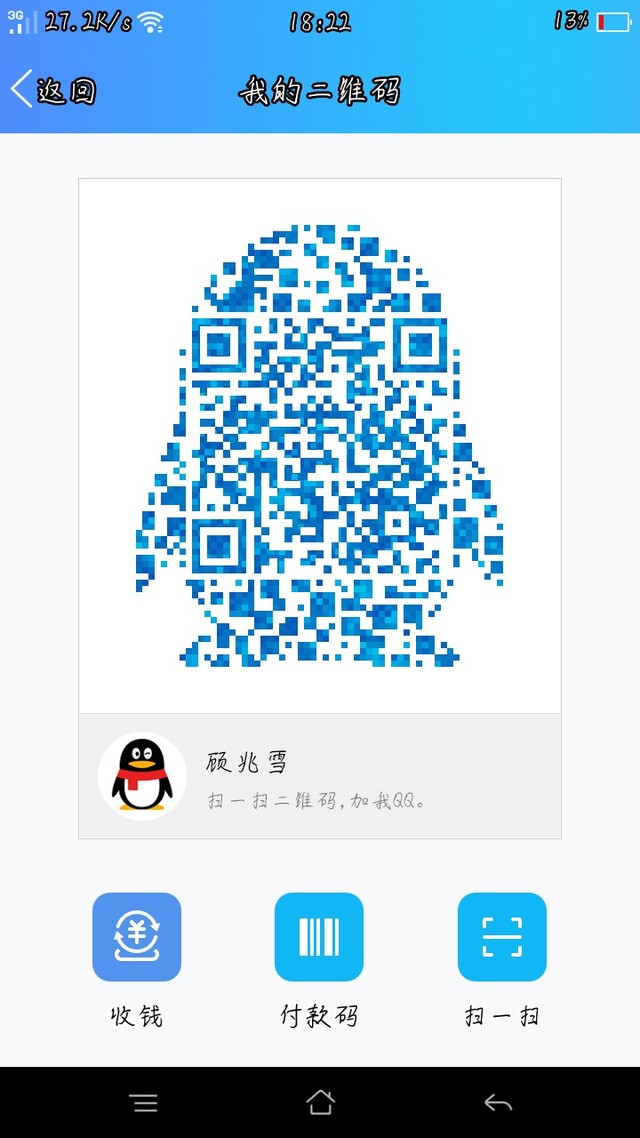Go back via the 返回 button
This screenshot has height=1138, width=640.
pyautogui.click(x=52, y=90)
